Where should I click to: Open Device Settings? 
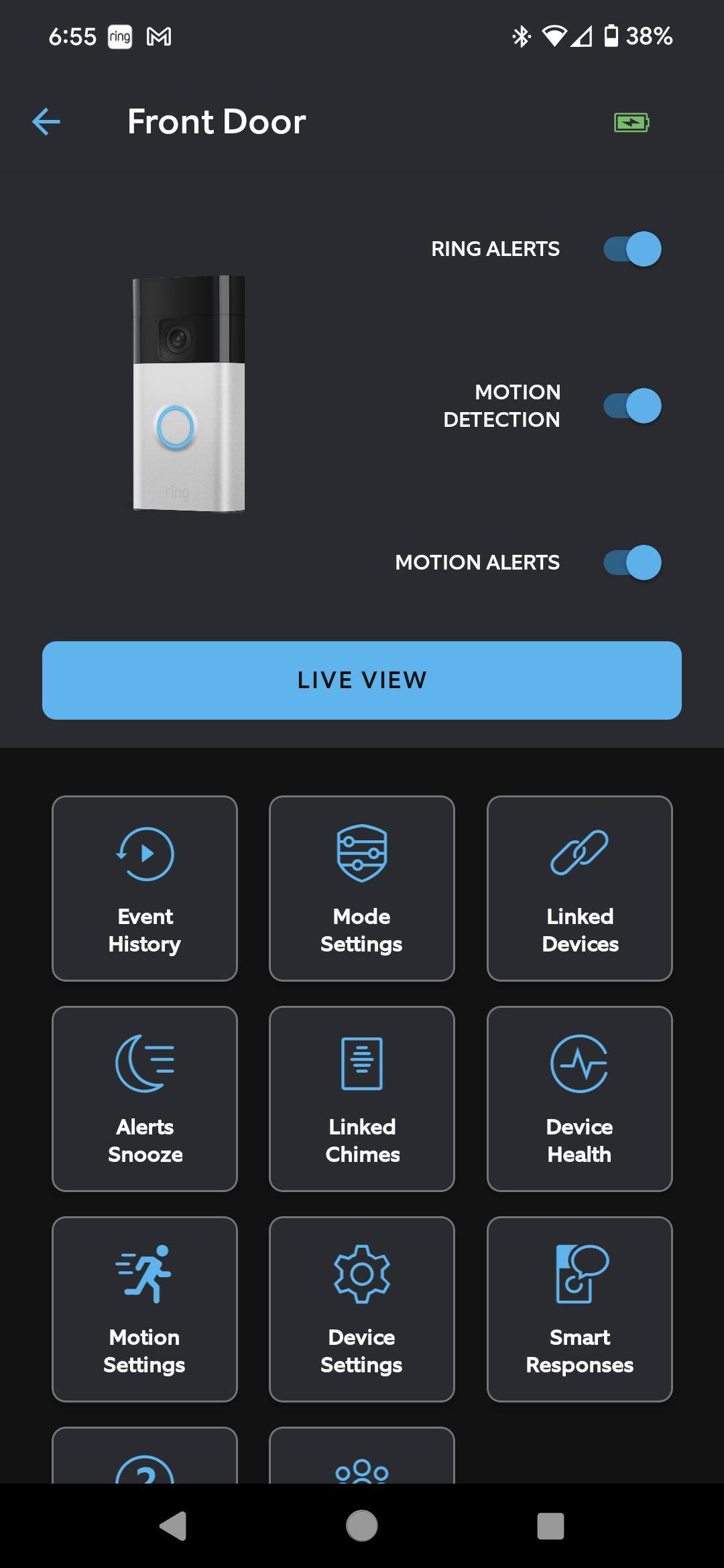point(362,1309)
